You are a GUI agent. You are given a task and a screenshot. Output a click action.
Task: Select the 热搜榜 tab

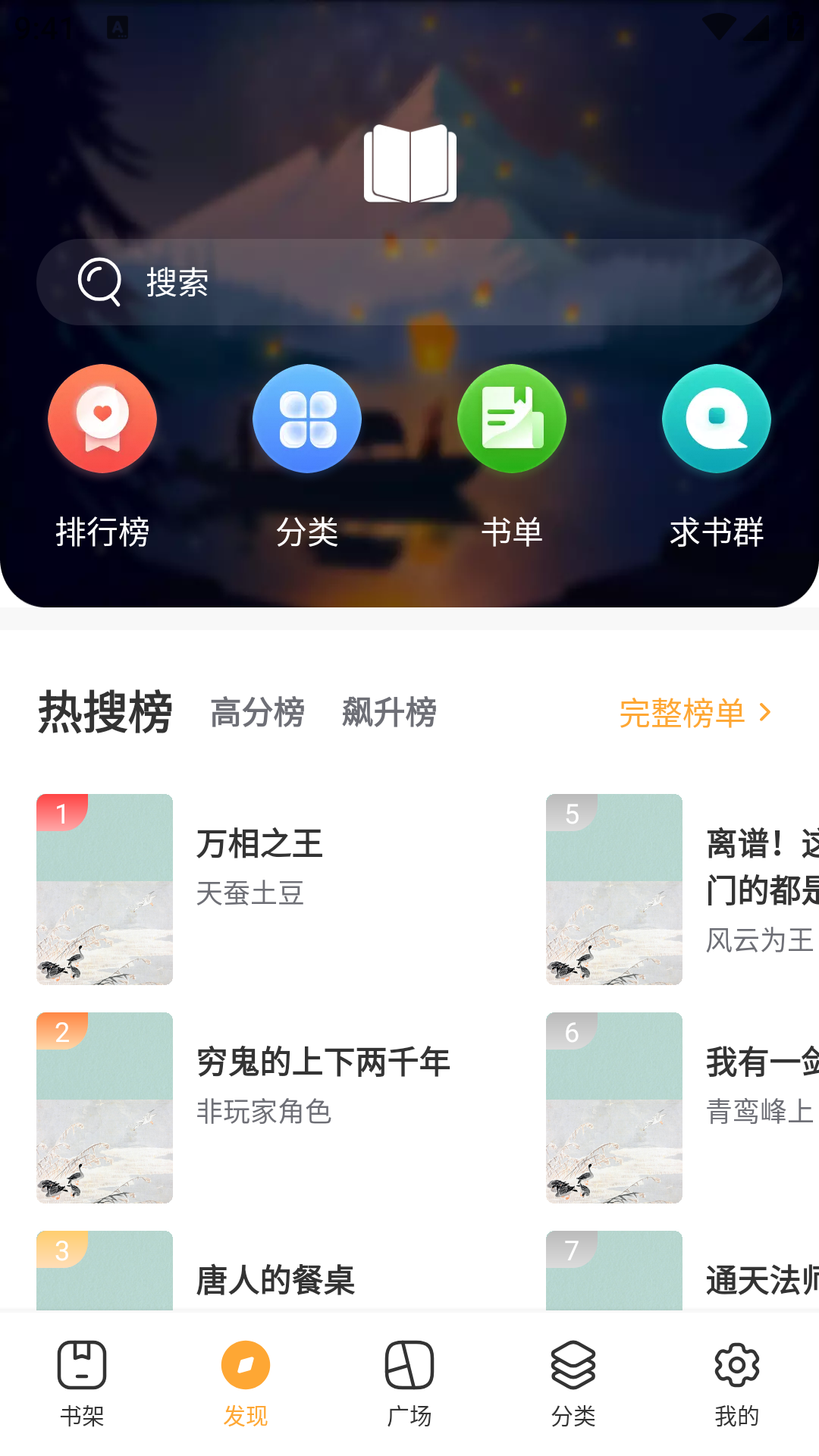point(105,713)
